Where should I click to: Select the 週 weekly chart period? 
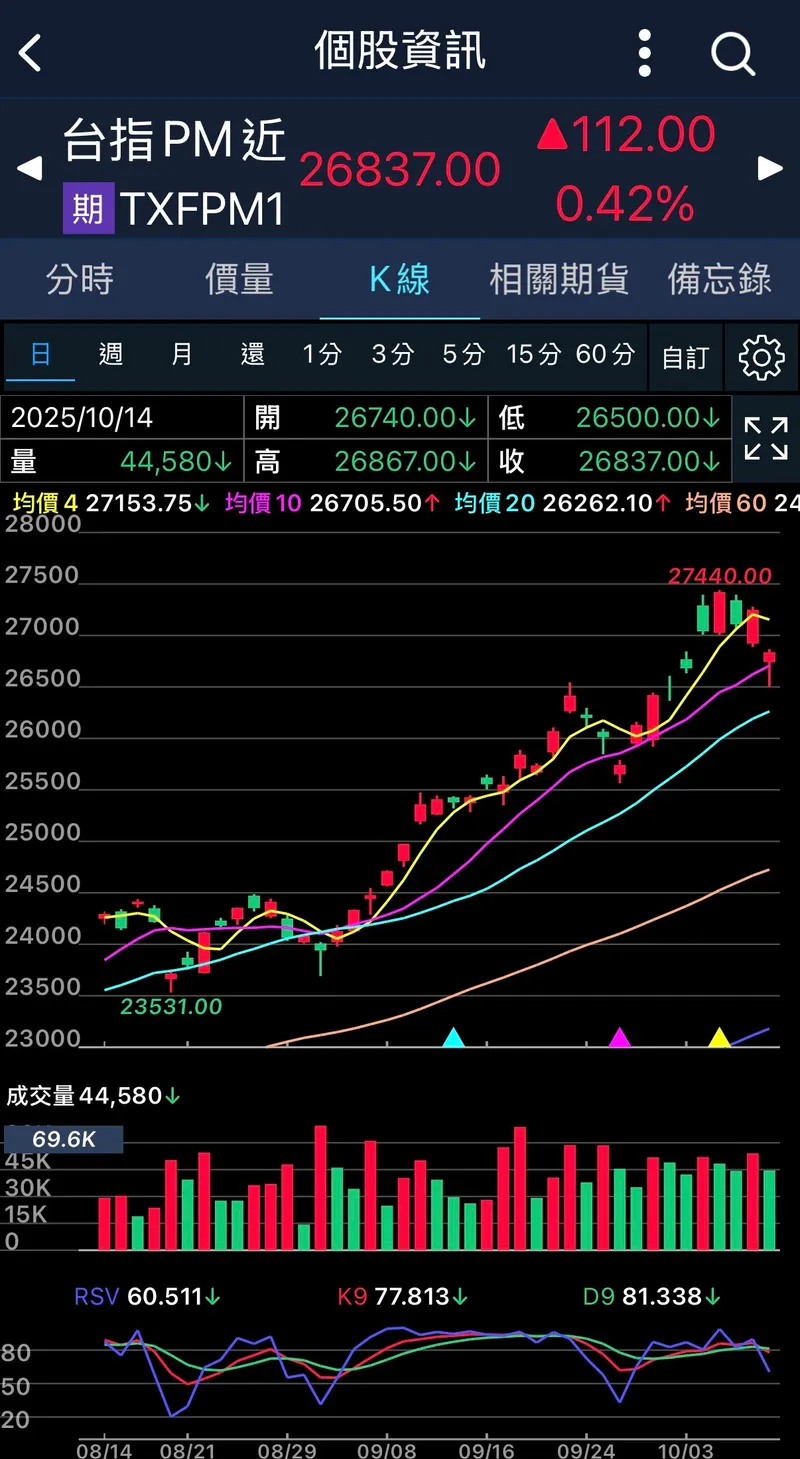click(x=111, y=354)
